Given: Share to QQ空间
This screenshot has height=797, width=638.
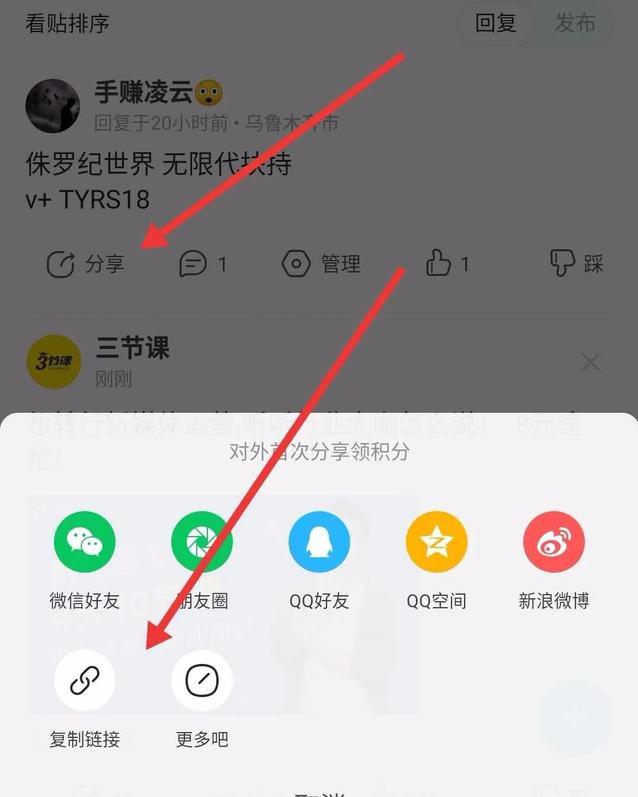Looking at the screenshot, I should click(x=436, y=543).
